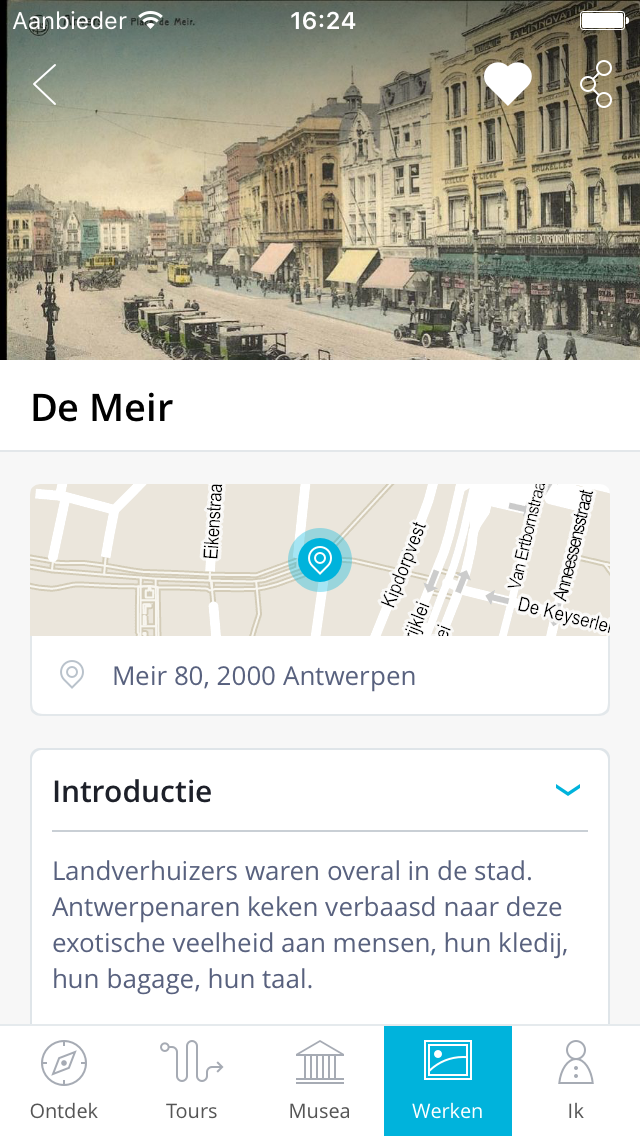Image resolution: width=640 pixels, height=1136 pixels.
Task: Collapse the Introductie section
Action: point(567,791)
